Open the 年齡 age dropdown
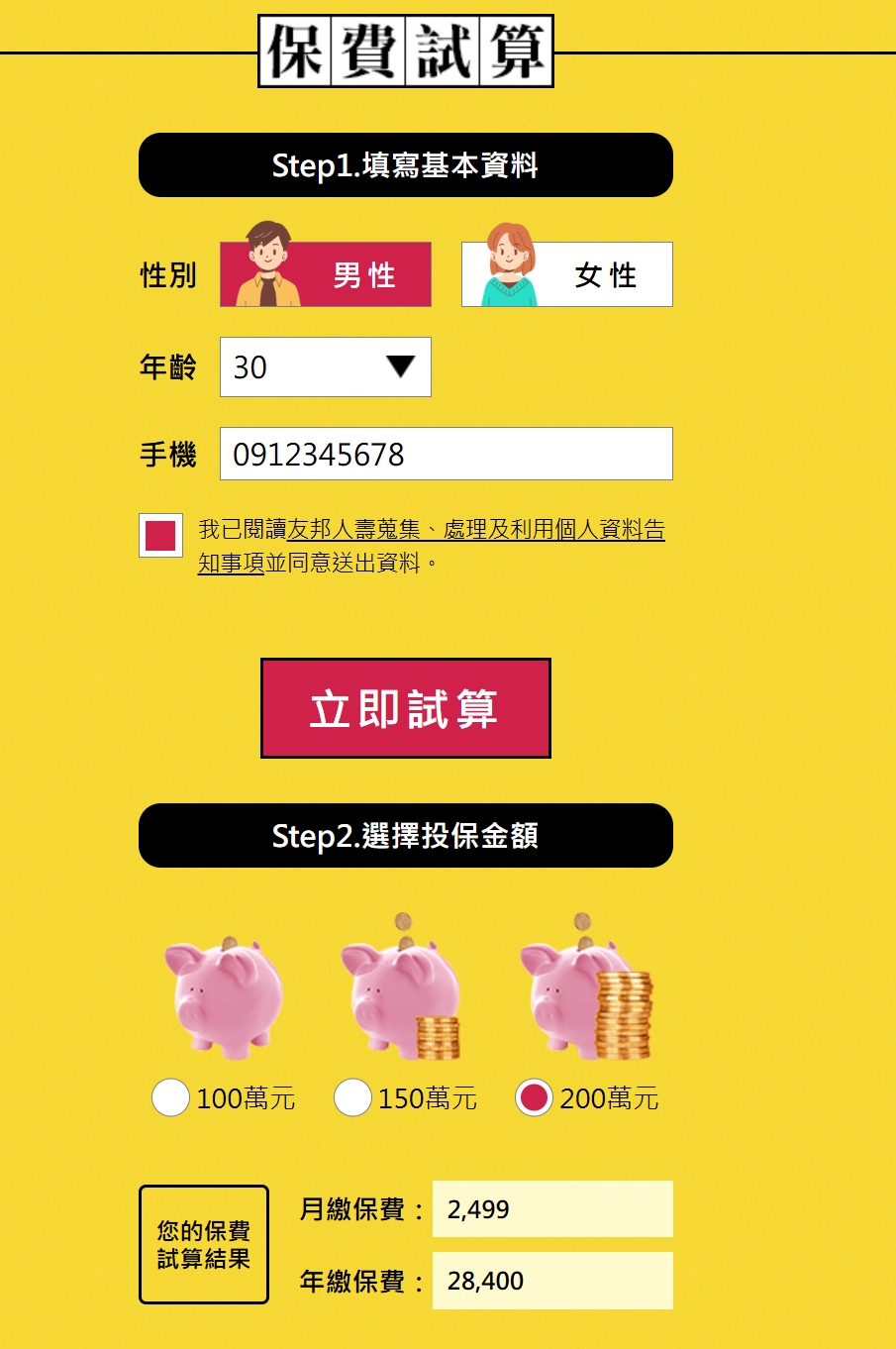 (326, 367)
